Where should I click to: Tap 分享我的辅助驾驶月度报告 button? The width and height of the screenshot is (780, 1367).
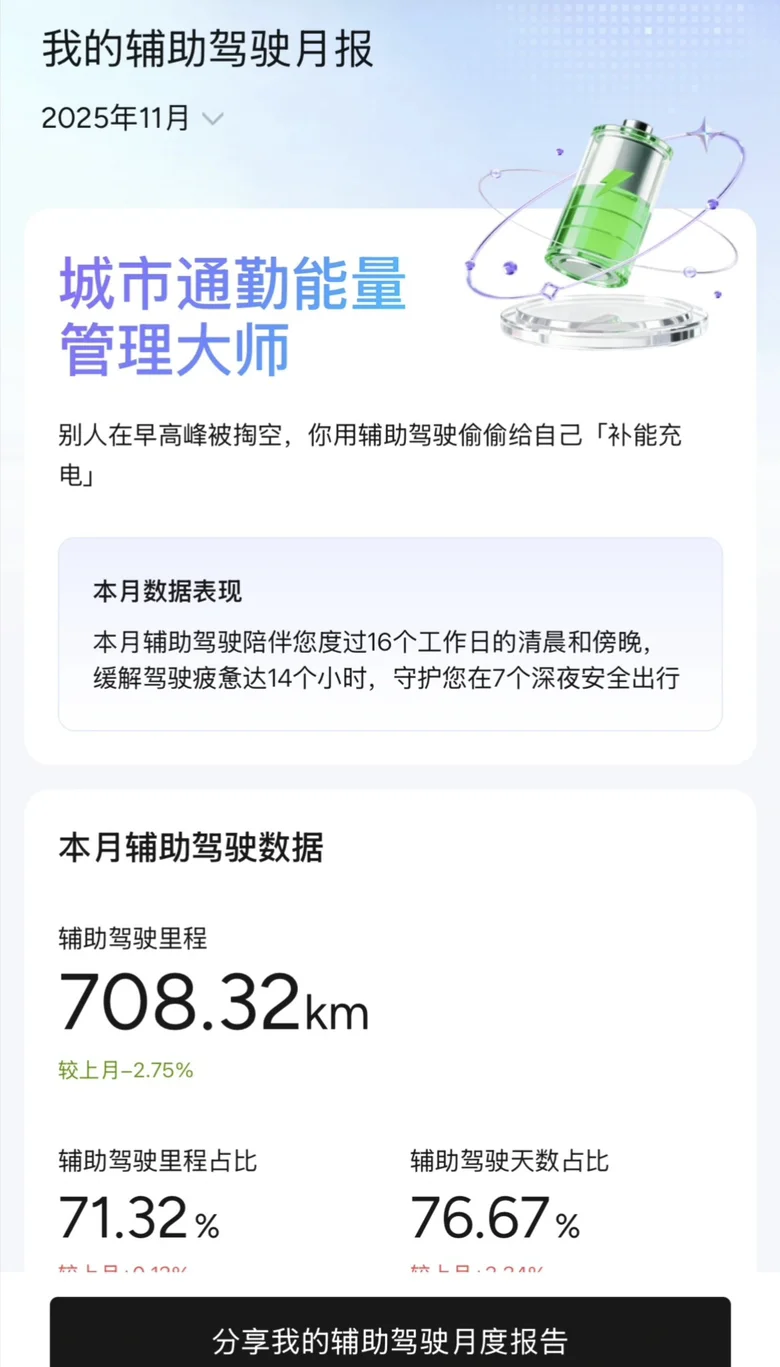(x=390, y=1338)
